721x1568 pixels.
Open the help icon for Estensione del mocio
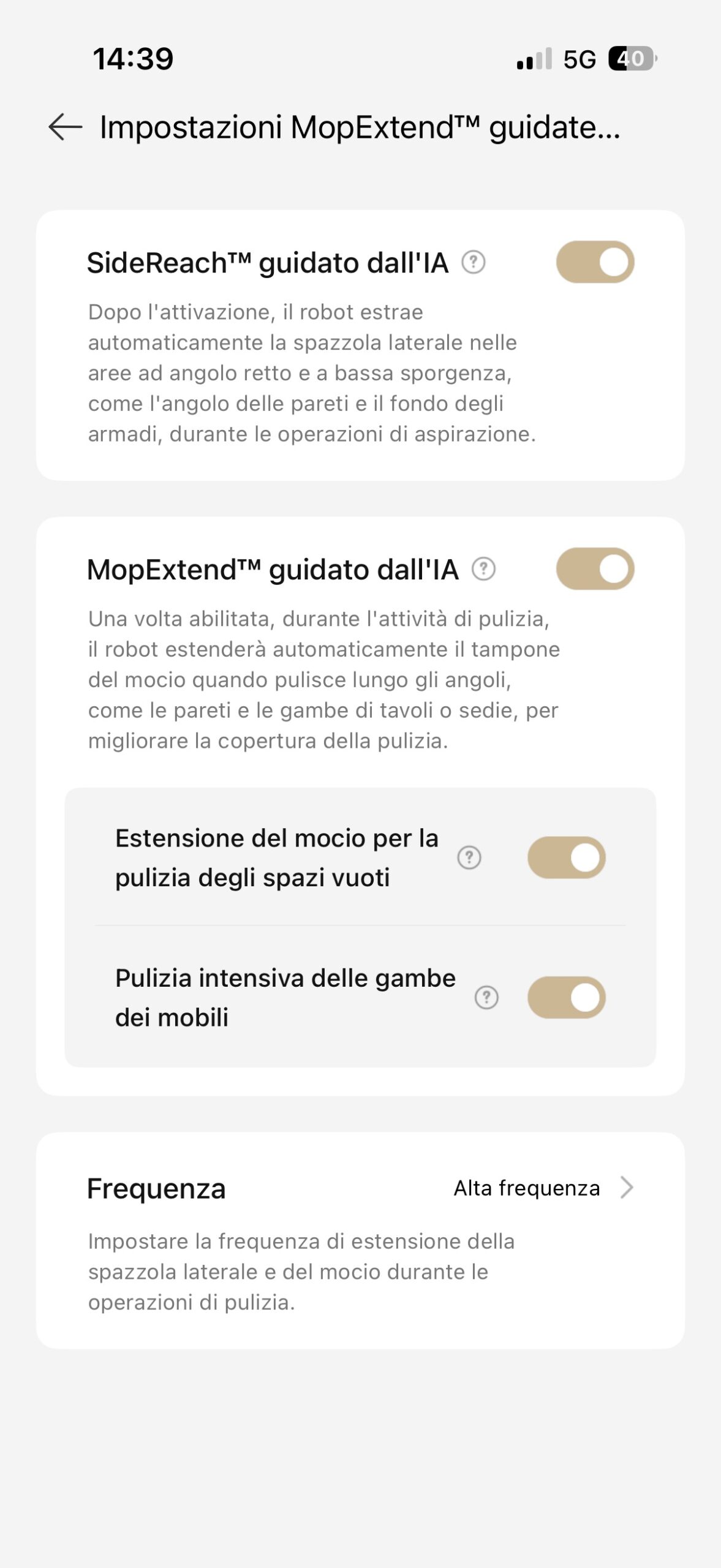(x=469, y=858)
